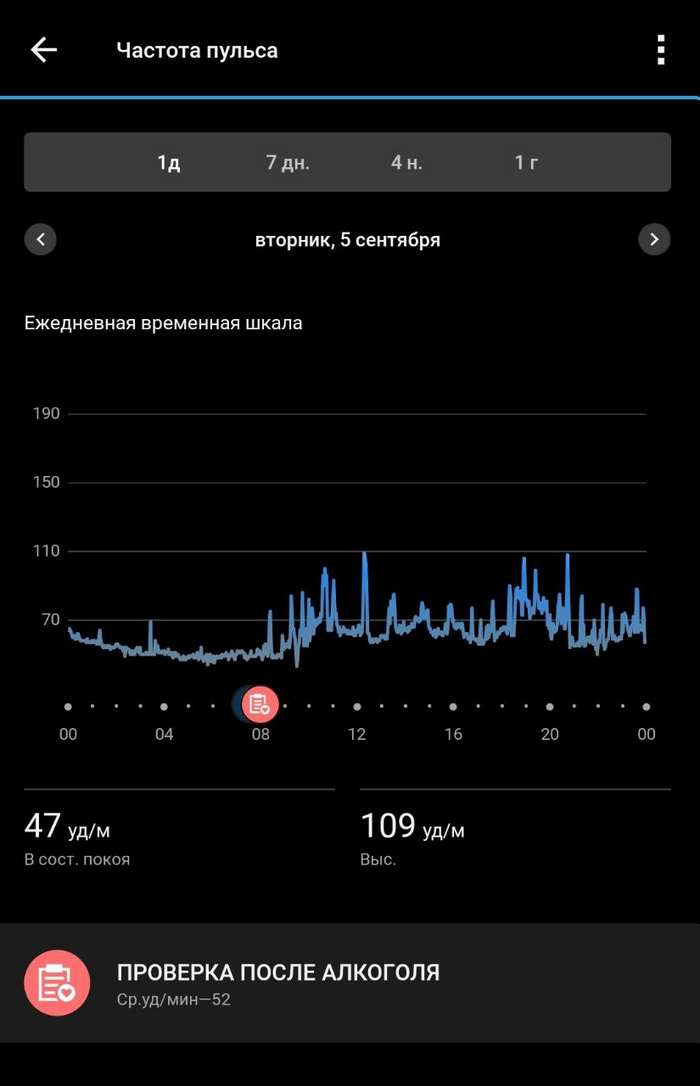Open the three-dot overflow menu
The height and width of the screenshot is (1086, 700).
(660, 50)
